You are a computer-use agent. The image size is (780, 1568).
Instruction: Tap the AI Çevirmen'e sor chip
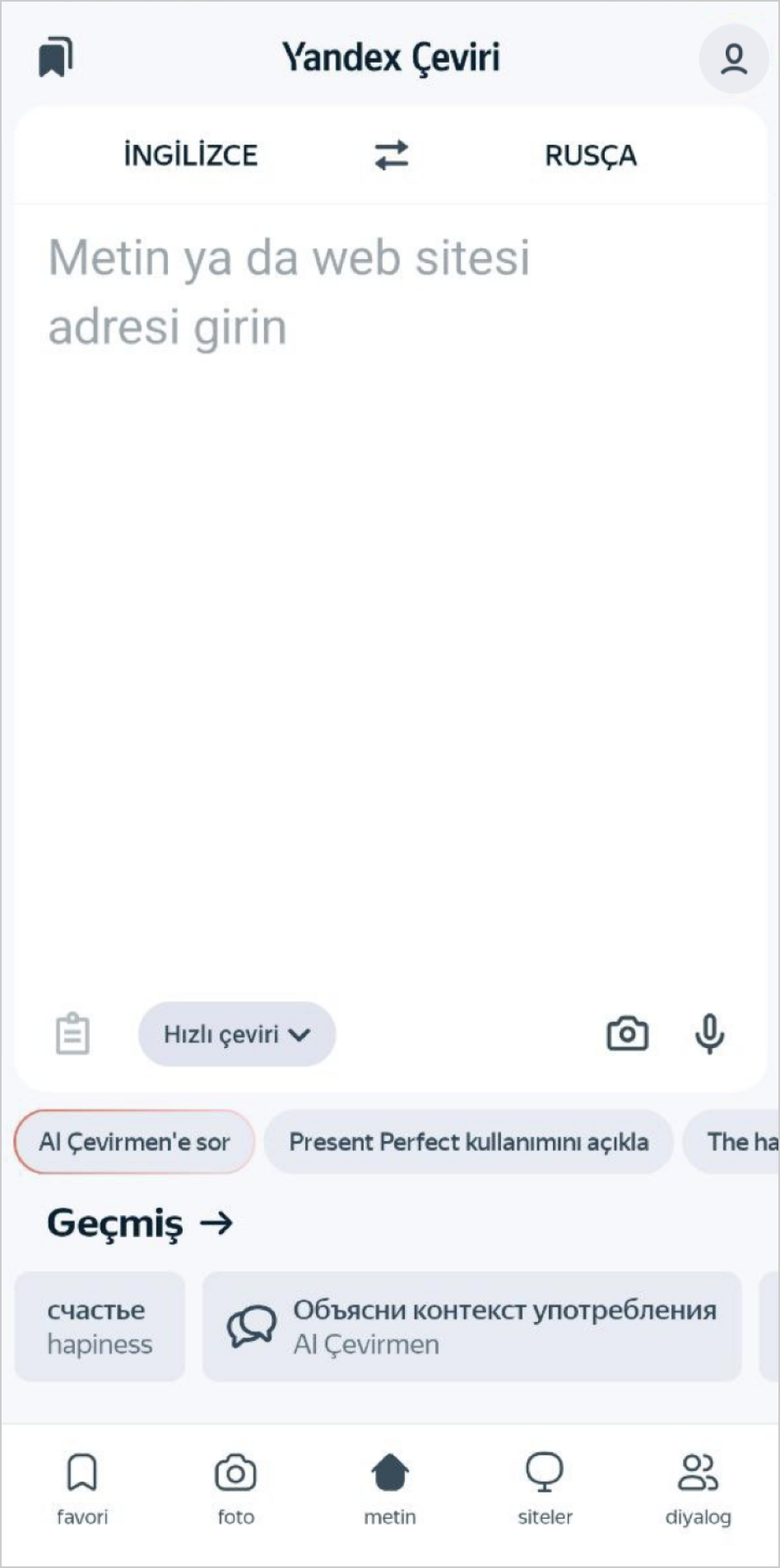134,1142
